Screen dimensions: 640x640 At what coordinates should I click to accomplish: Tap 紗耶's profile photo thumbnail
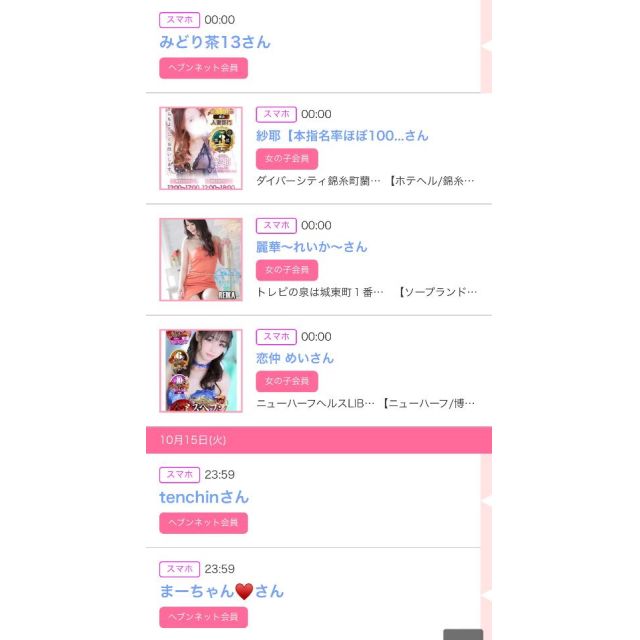click(201, 148)
